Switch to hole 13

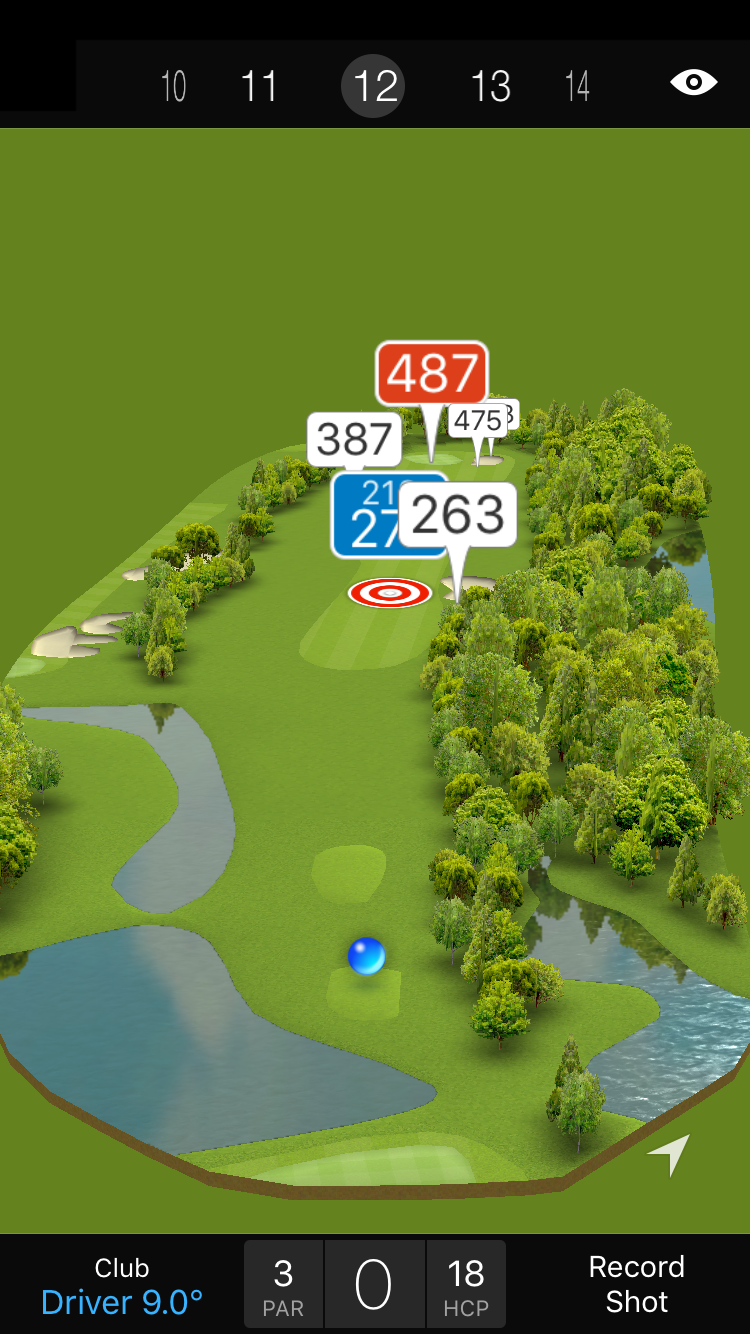click(490, 87)
